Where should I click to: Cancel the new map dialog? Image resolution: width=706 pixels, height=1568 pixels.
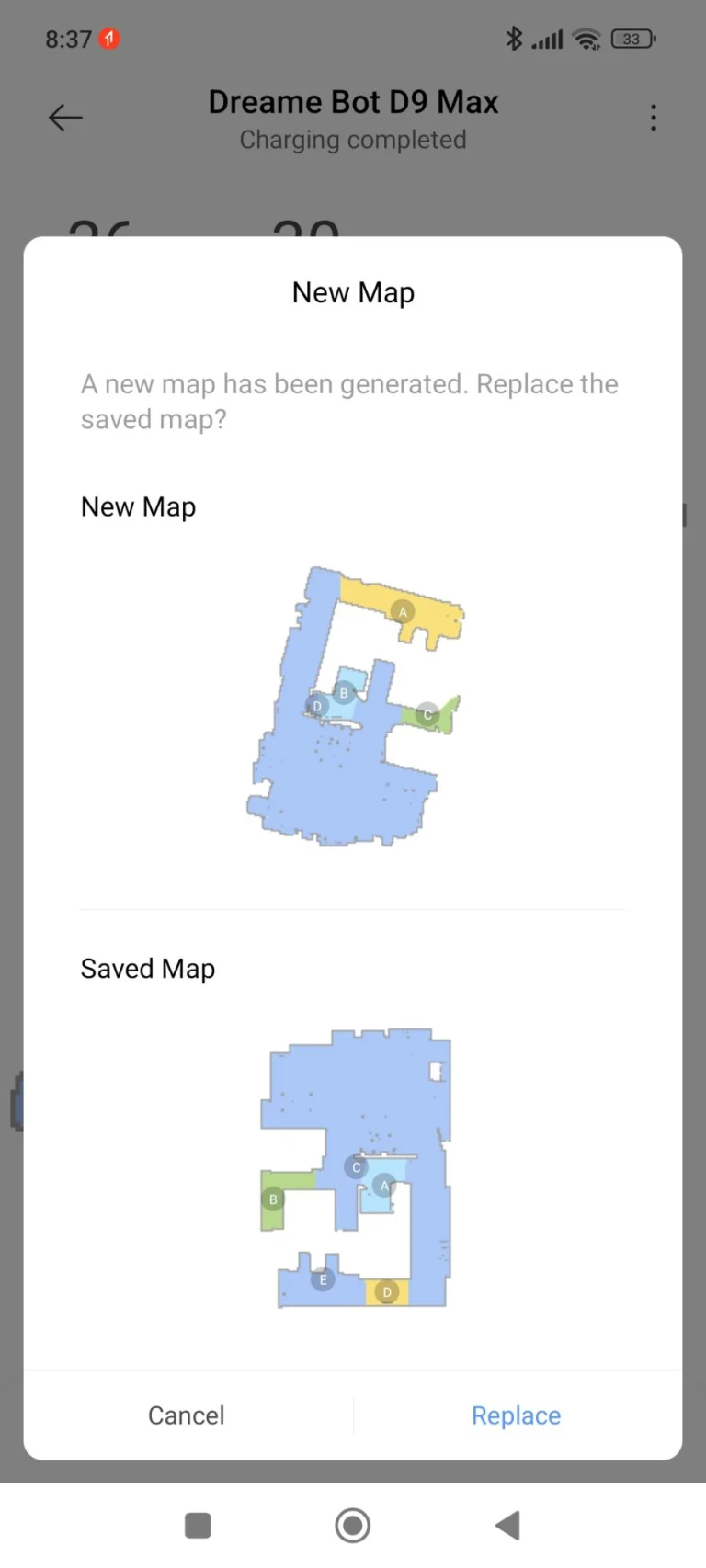(187, 1415)
